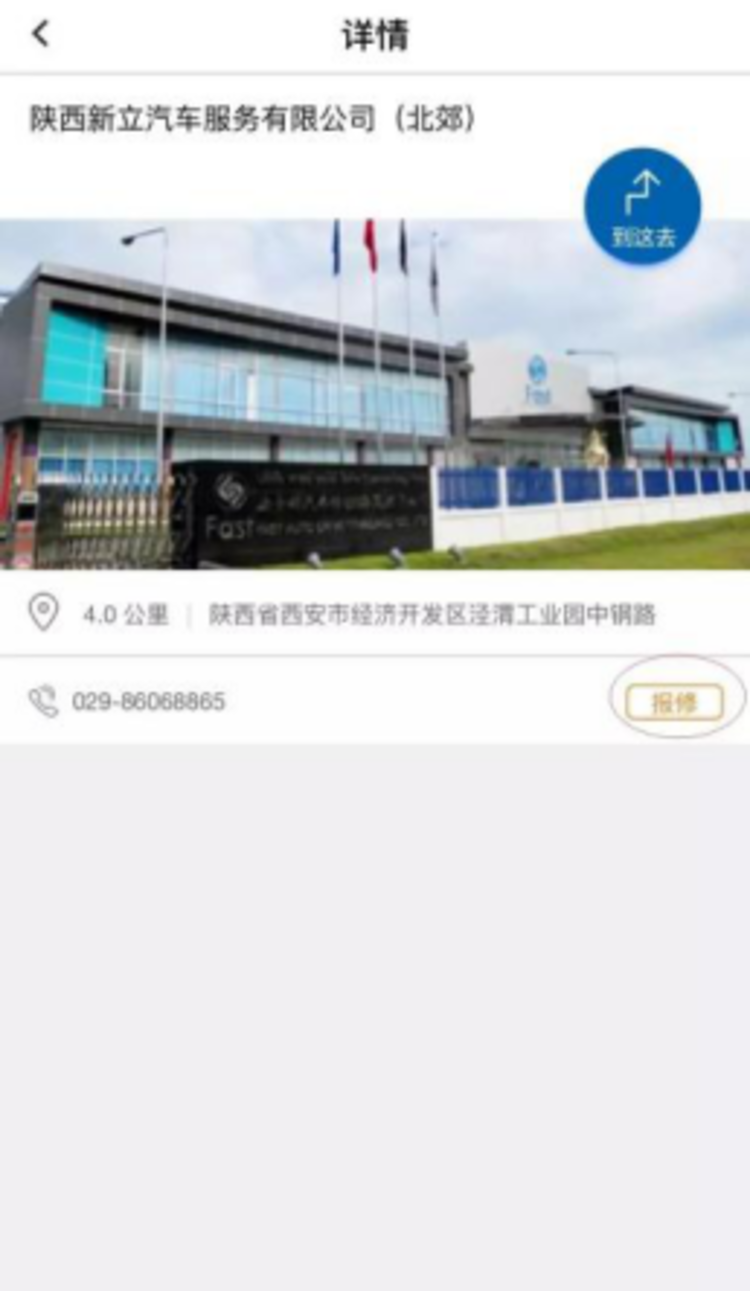Screen dimensions: 750x1291
Task: Go back from the 详情 page
Action: (40, 35)
